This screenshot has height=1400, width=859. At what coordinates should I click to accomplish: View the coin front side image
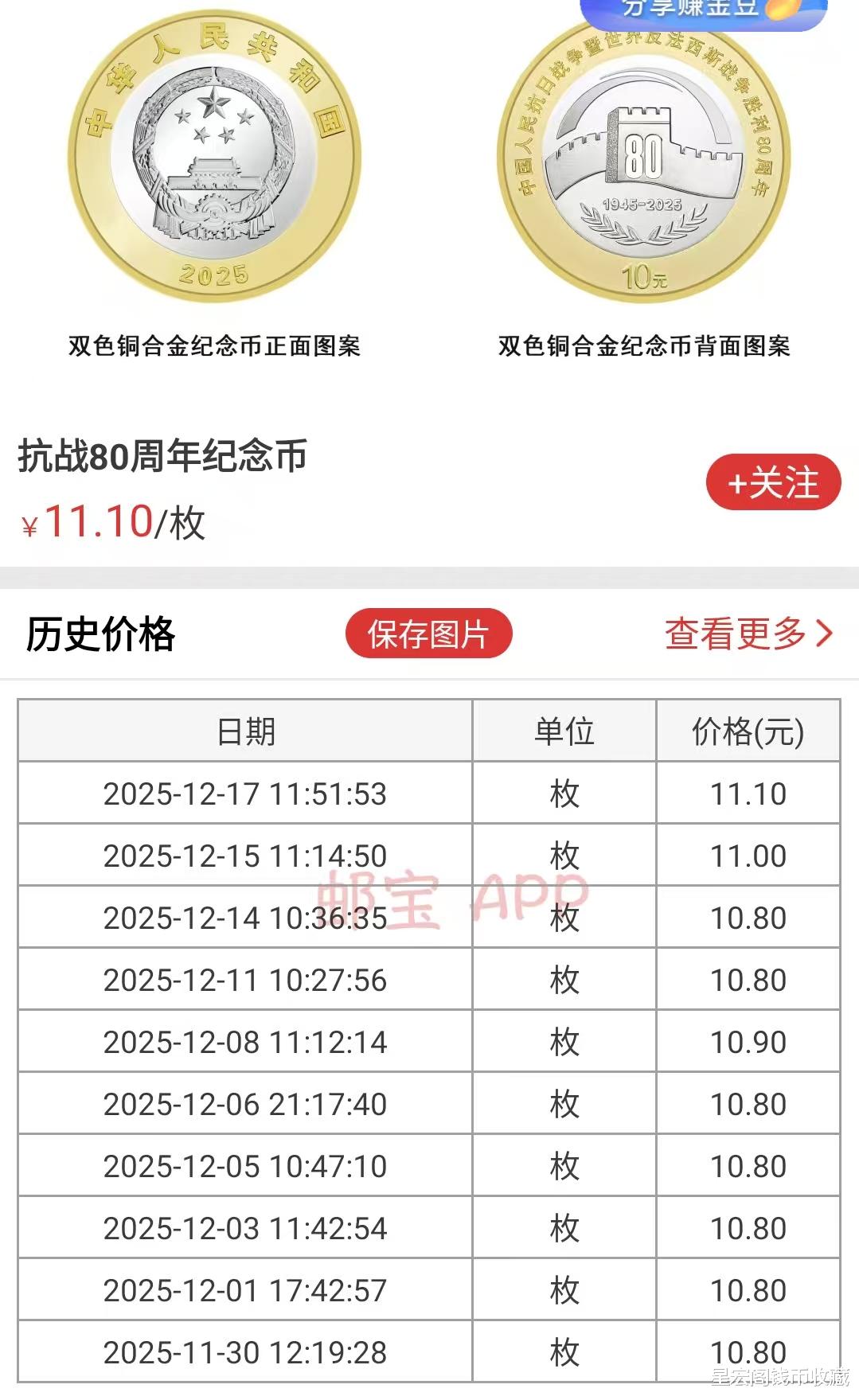214,157
